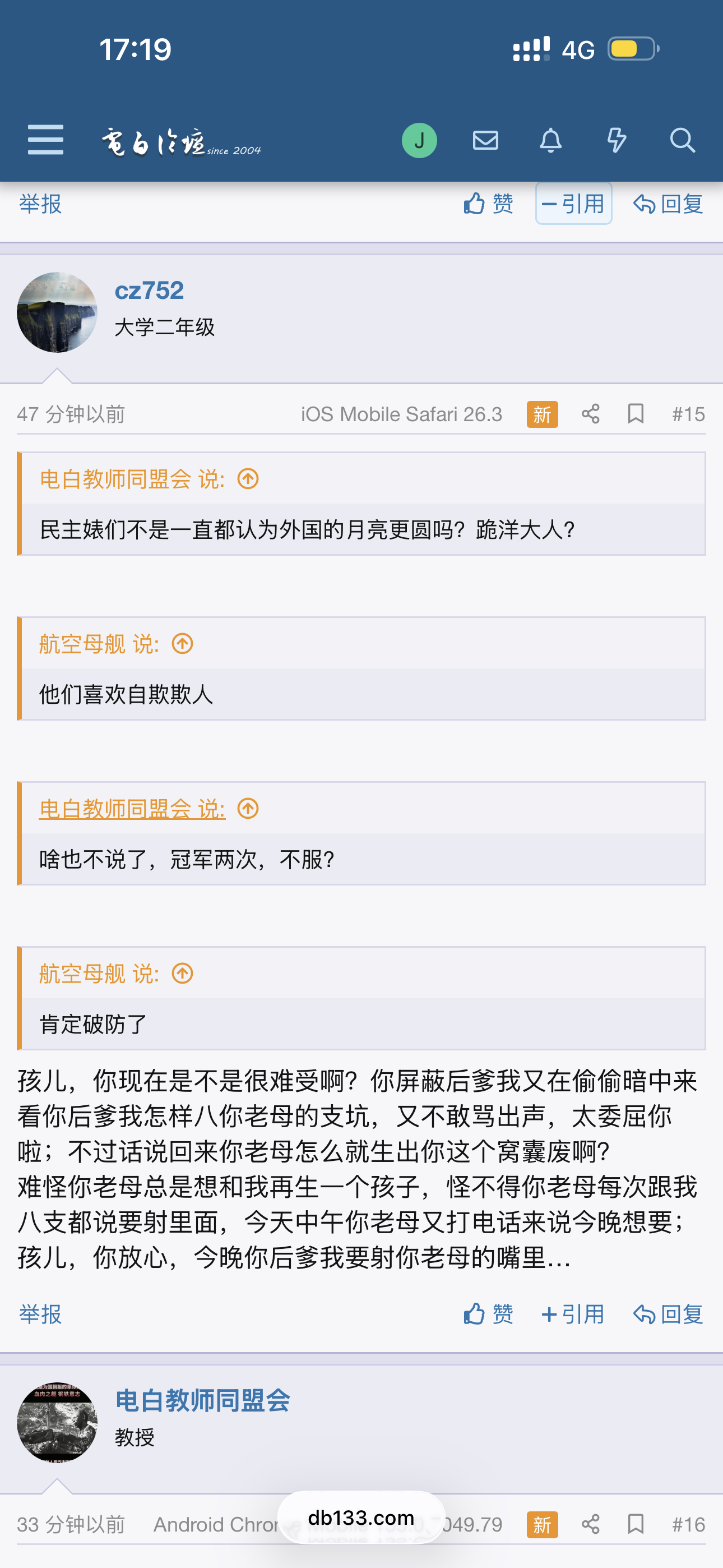The image size is (723, 1568).
Task: Open the hamburger navigation menu
Action: click(x=45, y=140)
